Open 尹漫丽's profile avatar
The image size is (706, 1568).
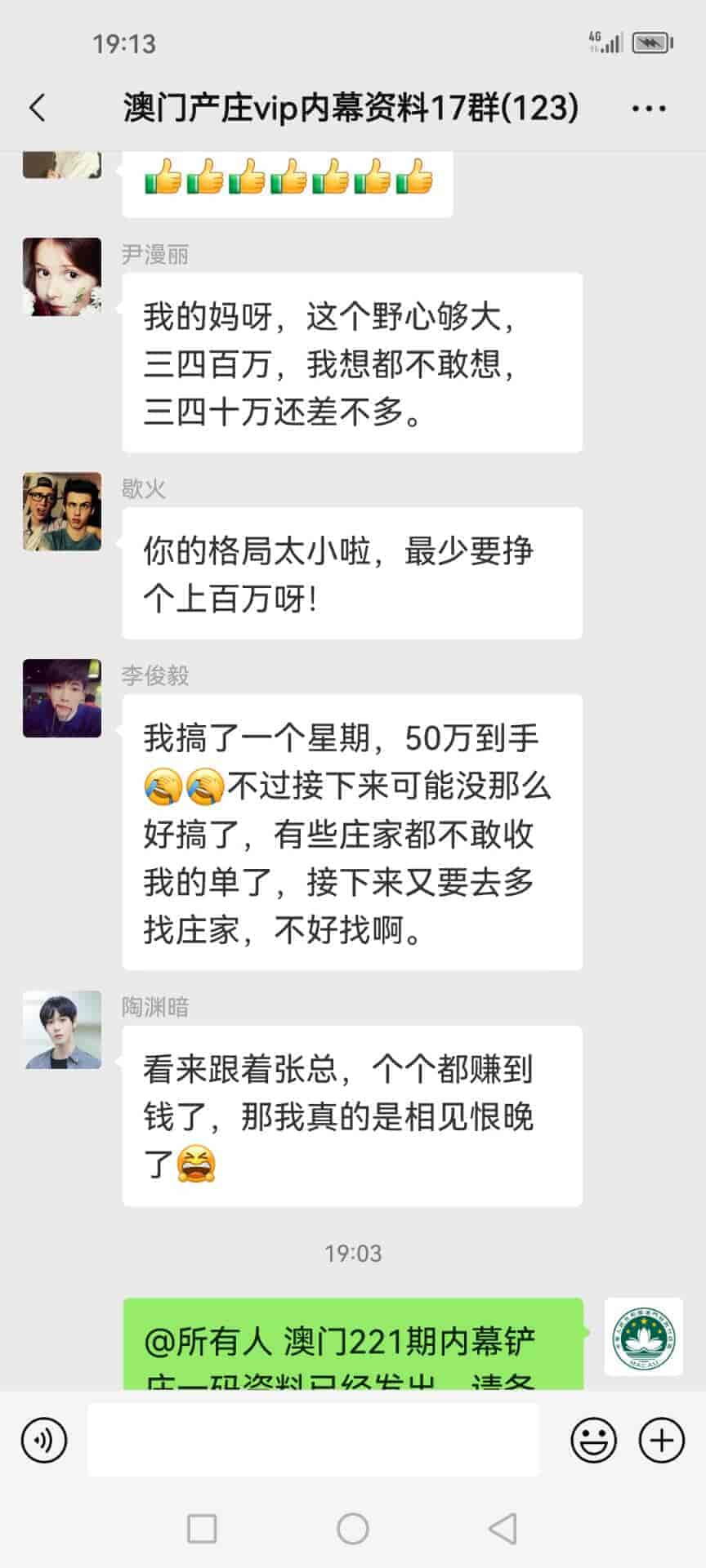tap(62, 277)
